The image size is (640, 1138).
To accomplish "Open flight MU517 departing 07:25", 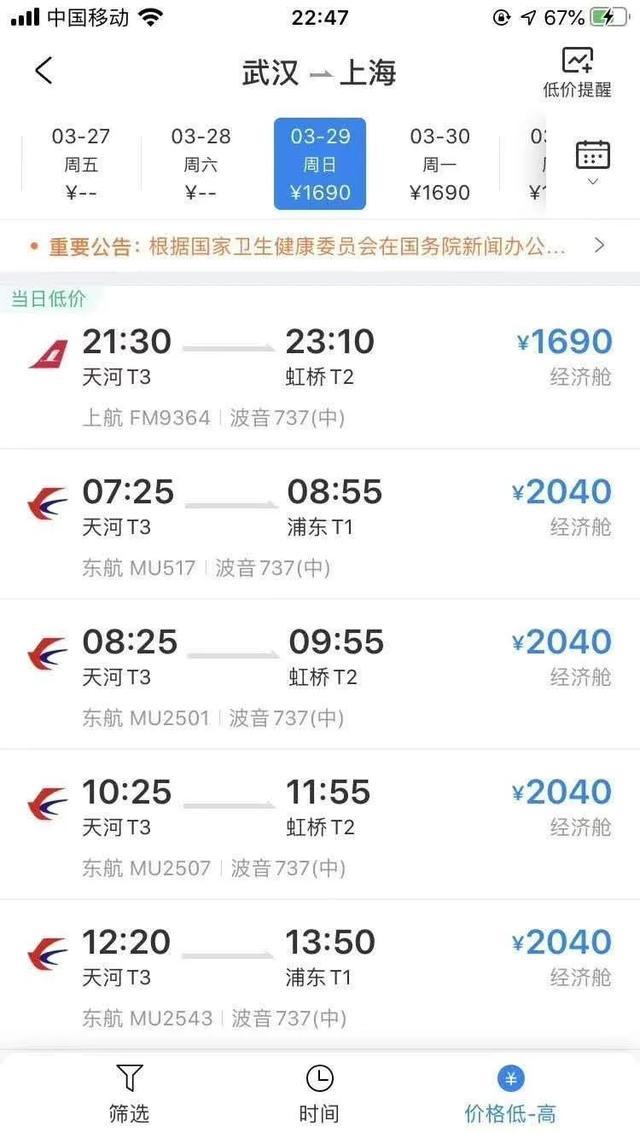I will coord(320,525).
